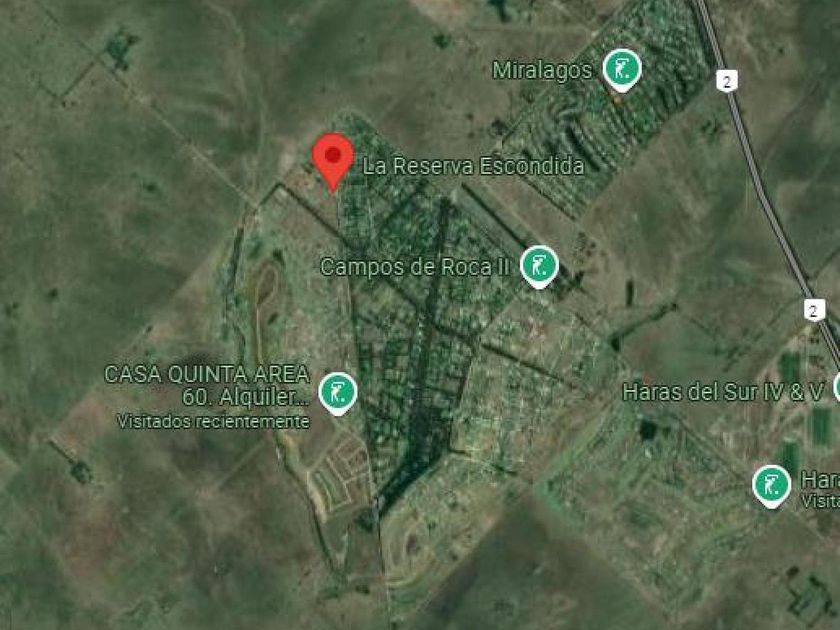The height and width of the screenshot is (630, 840).
Task: Open the red pin for La Reserva Escondida
Action: click(x=333, y=158)
